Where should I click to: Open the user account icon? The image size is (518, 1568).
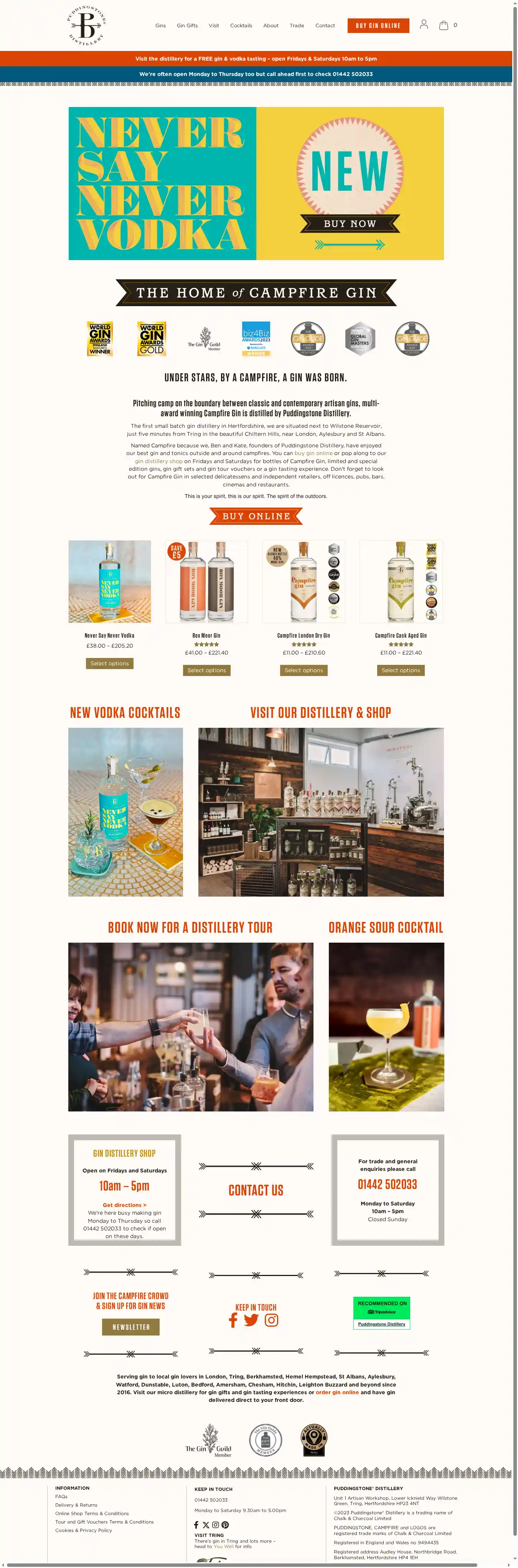pyautogui.click(x=424, y=25)
